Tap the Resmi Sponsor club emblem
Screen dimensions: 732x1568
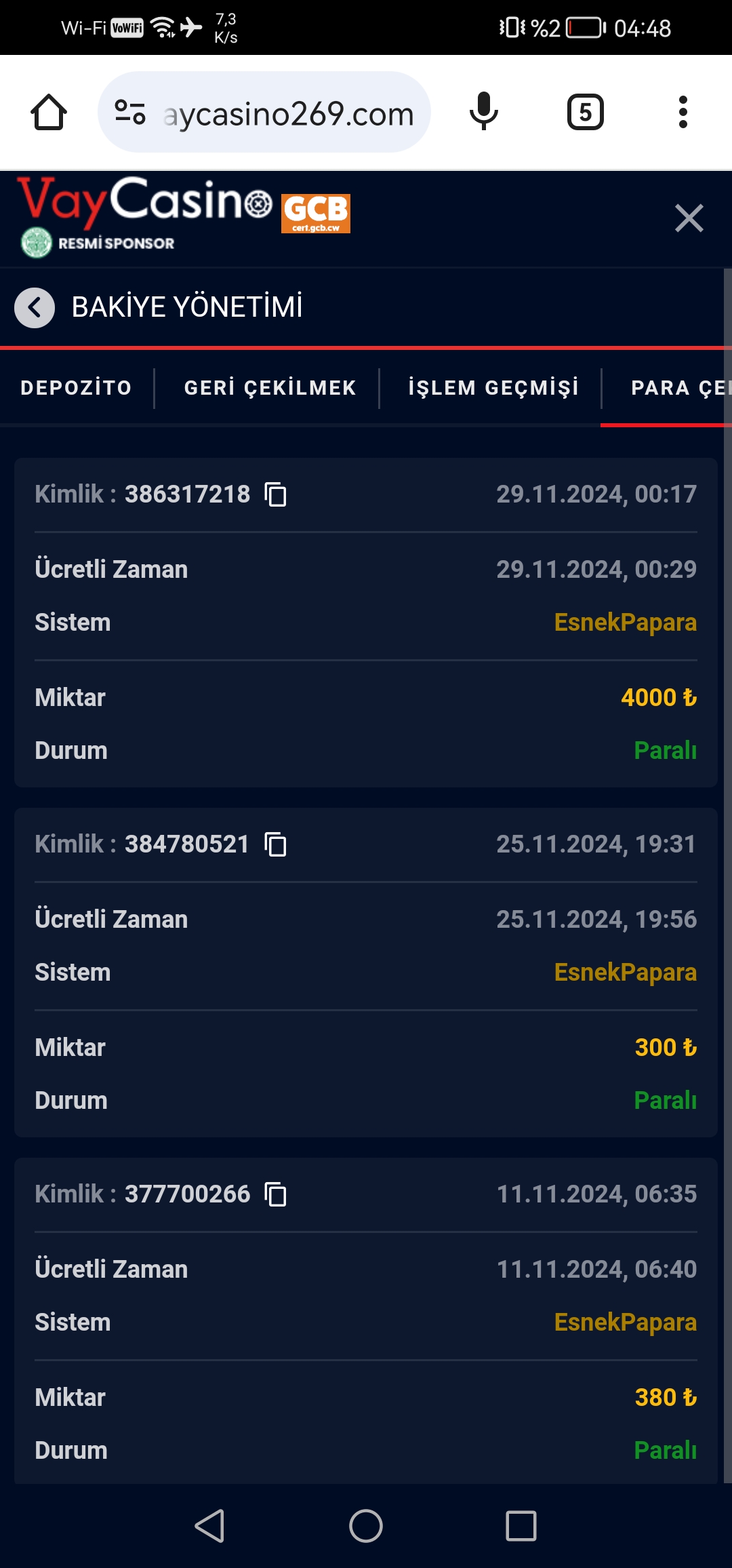click(x=35, y=241)
